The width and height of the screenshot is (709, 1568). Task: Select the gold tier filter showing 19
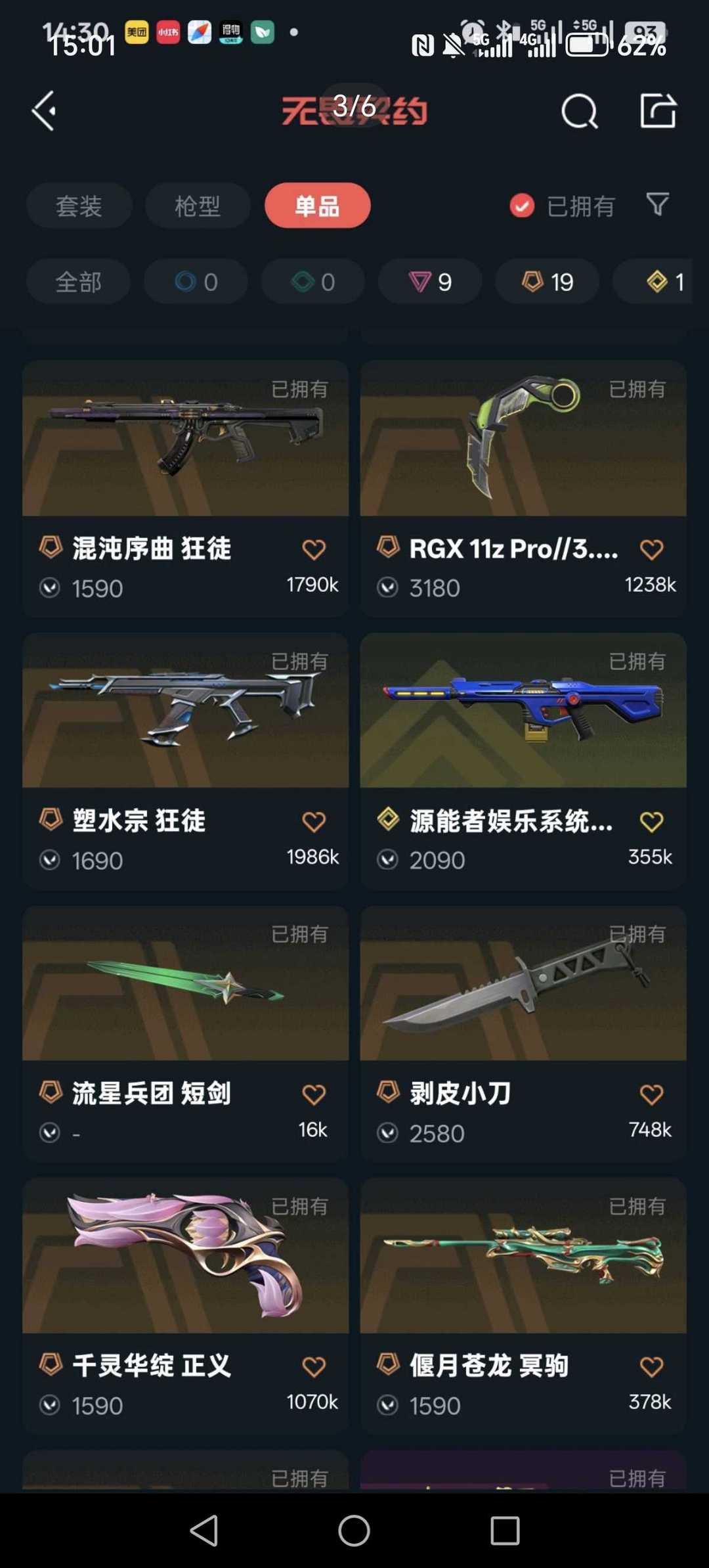[x=547, y=281]
